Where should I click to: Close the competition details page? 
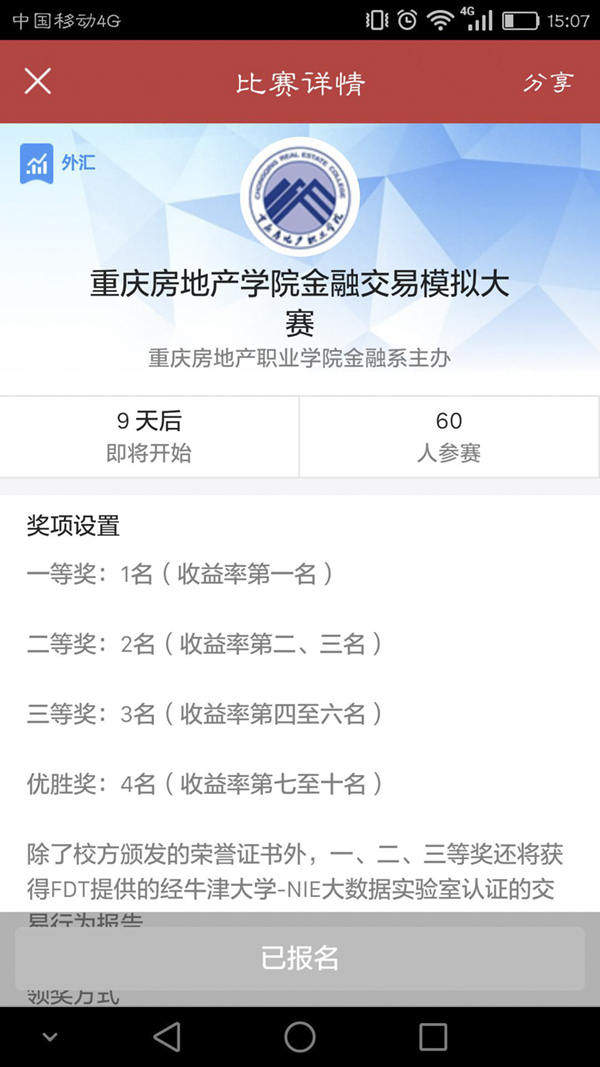click(x=38, y=82)
